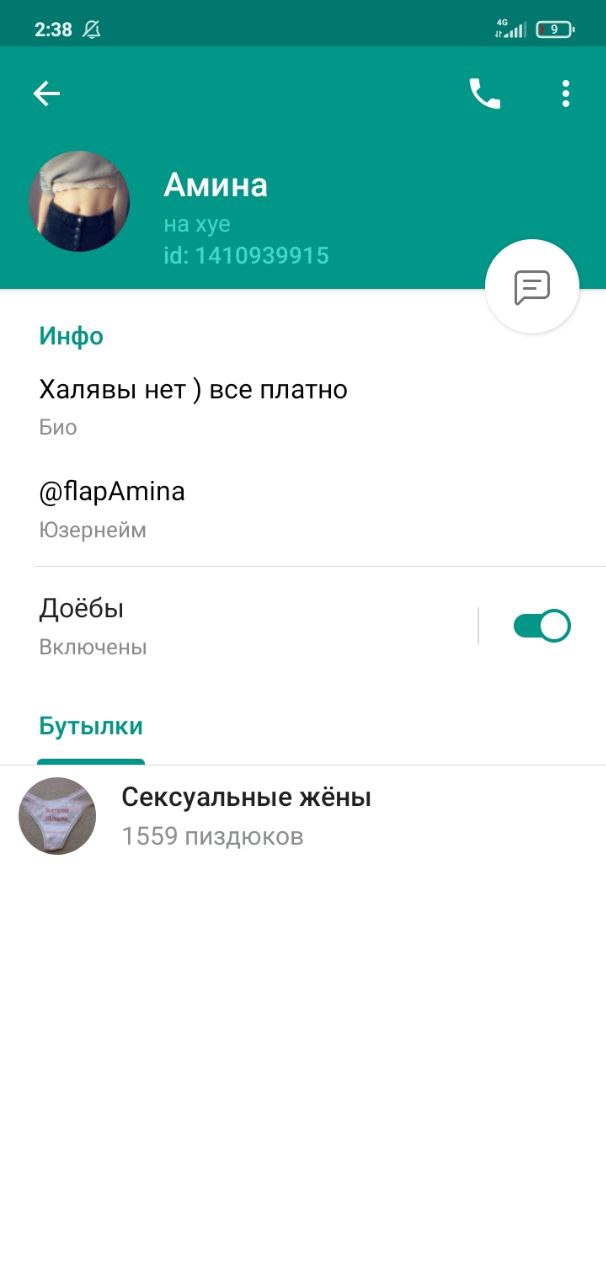
Task: Call Амина with the phone icon
Action: click(x=485, y=94)
